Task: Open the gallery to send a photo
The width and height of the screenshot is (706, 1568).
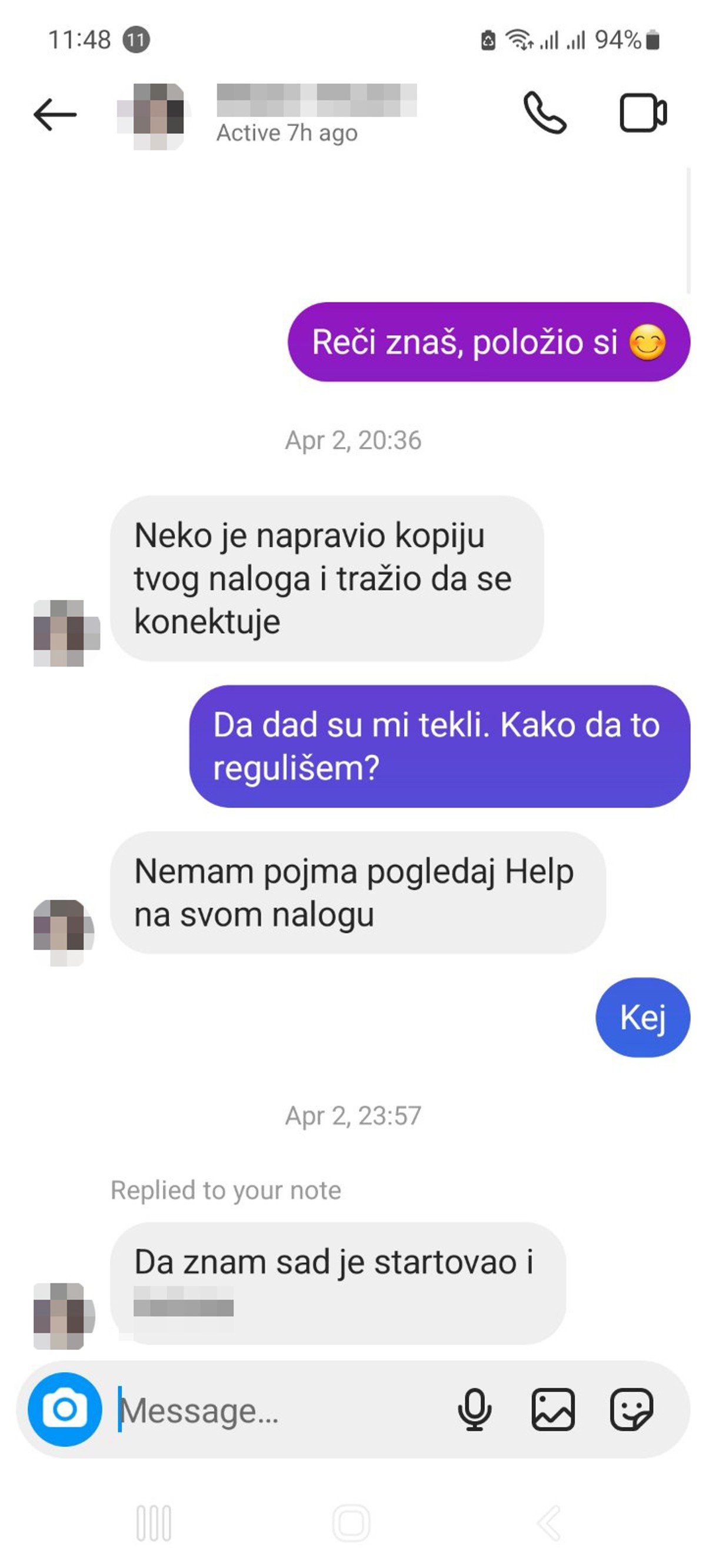Action: [x=553, y=1409]
